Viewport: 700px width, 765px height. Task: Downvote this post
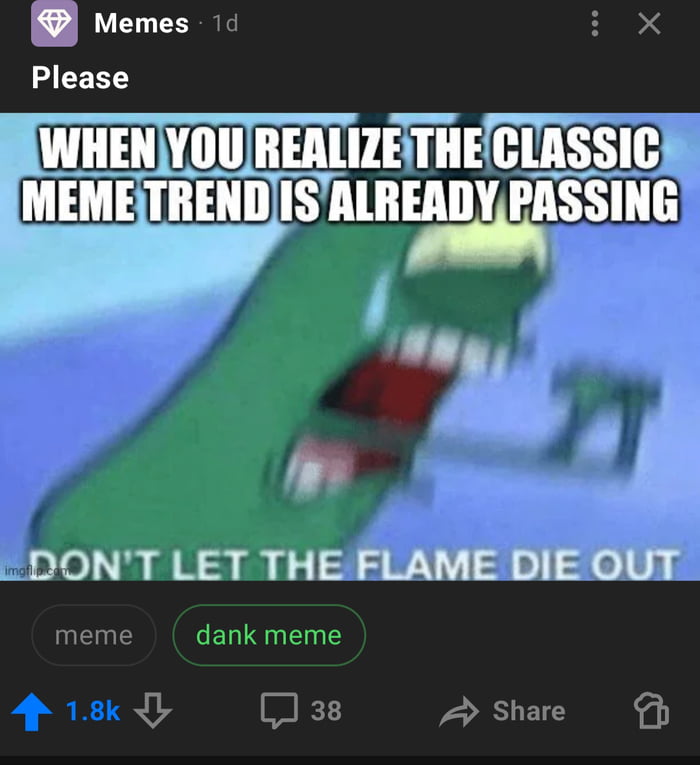coord(152,711)
